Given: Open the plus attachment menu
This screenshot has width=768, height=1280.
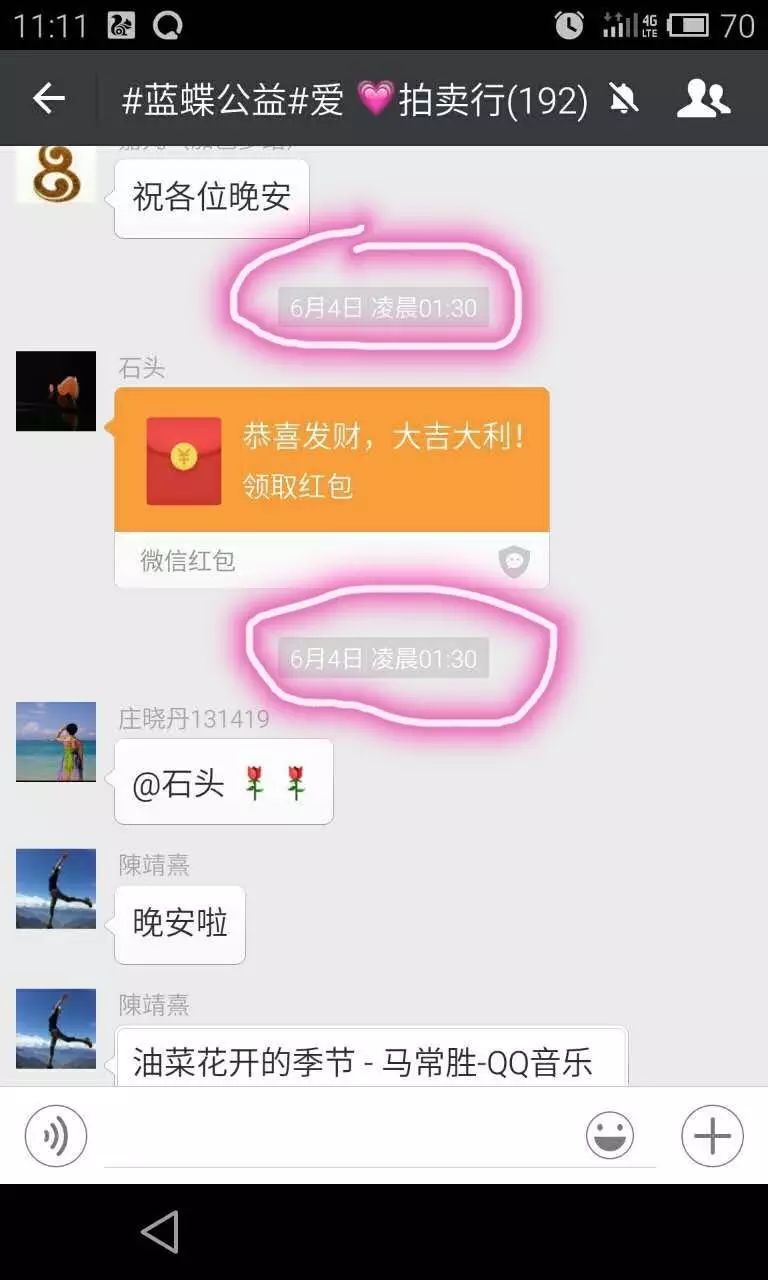Looking at the screenshot, I should click(712, 1136).
